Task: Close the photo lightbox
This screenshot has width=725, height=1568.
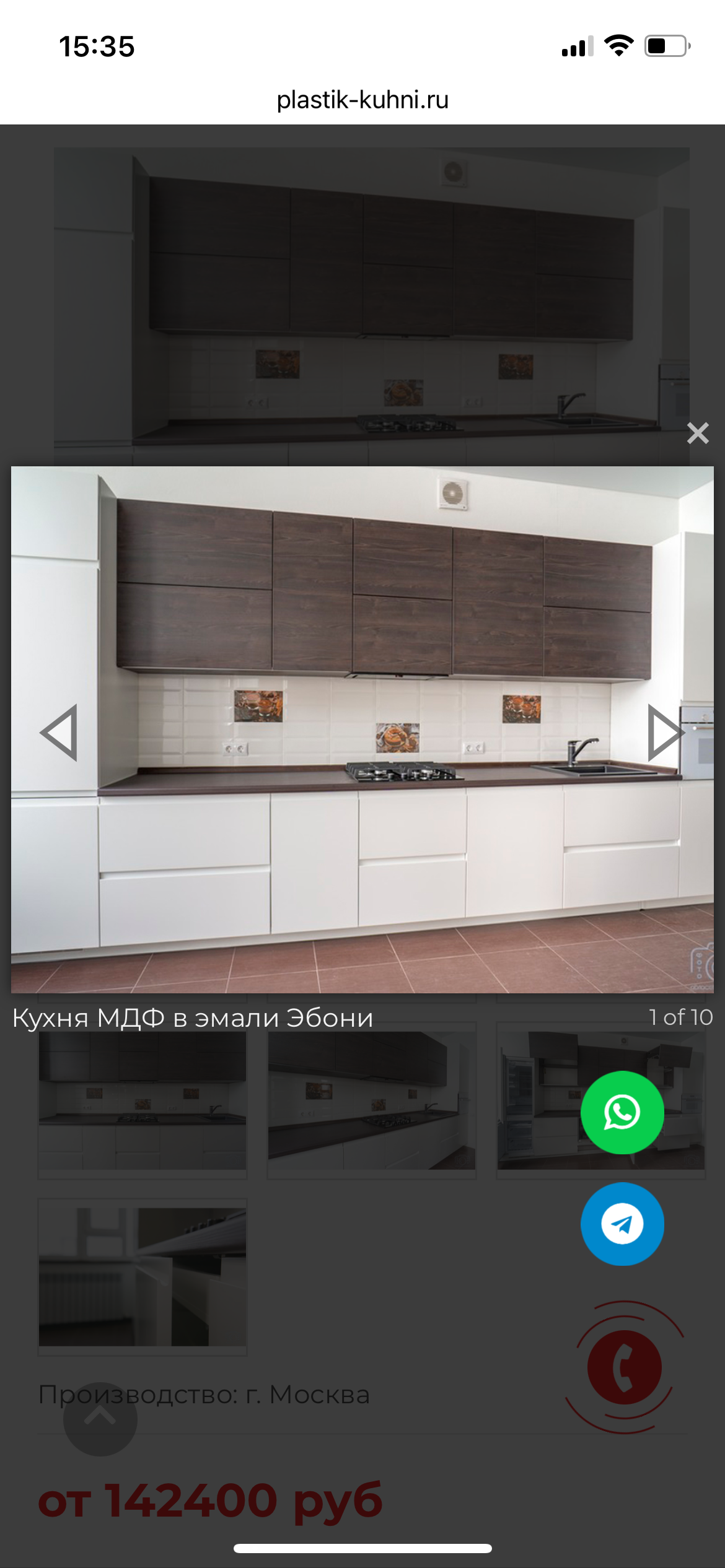Action: tap(698, 433)
